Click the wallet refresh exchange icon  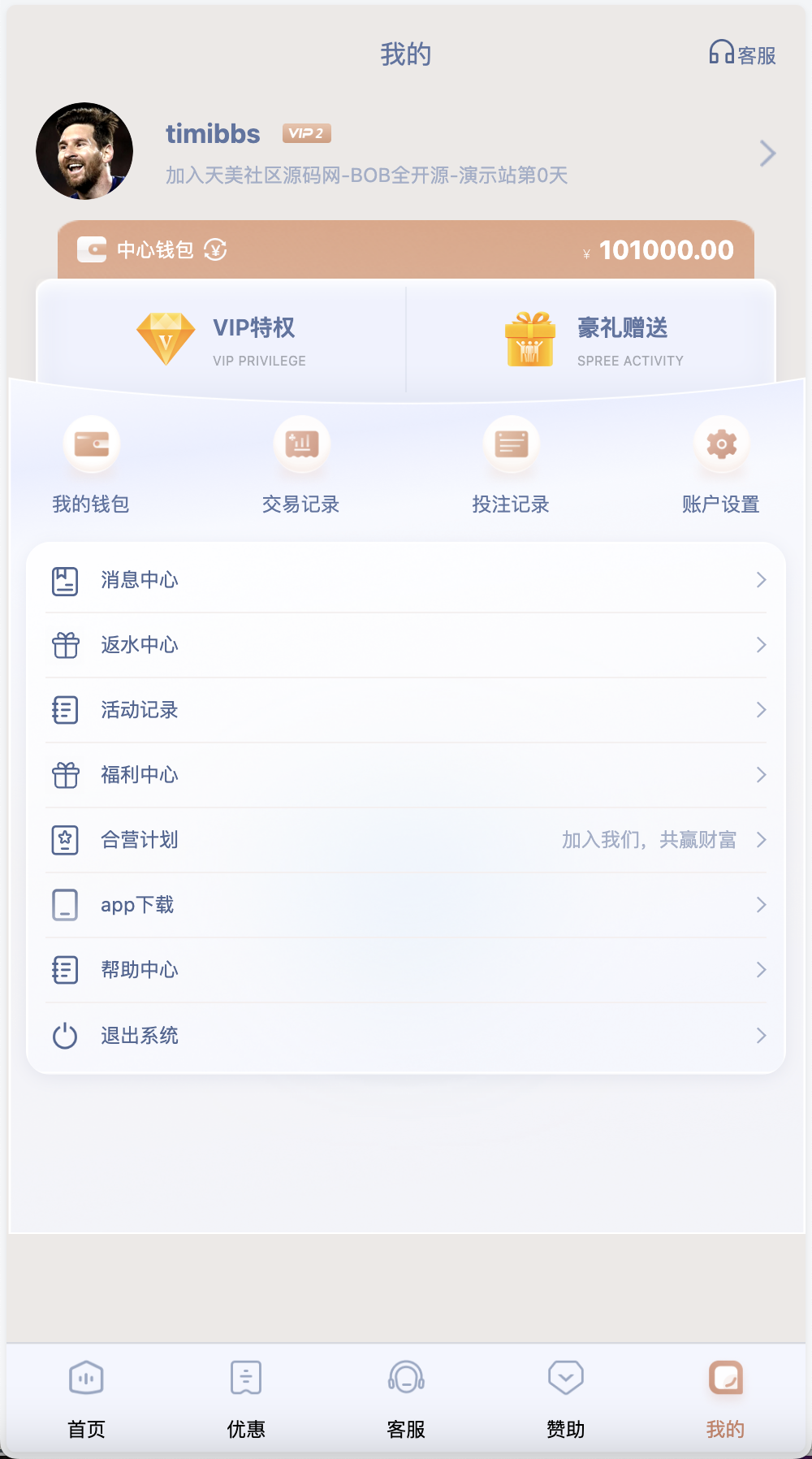click(214, 251)
